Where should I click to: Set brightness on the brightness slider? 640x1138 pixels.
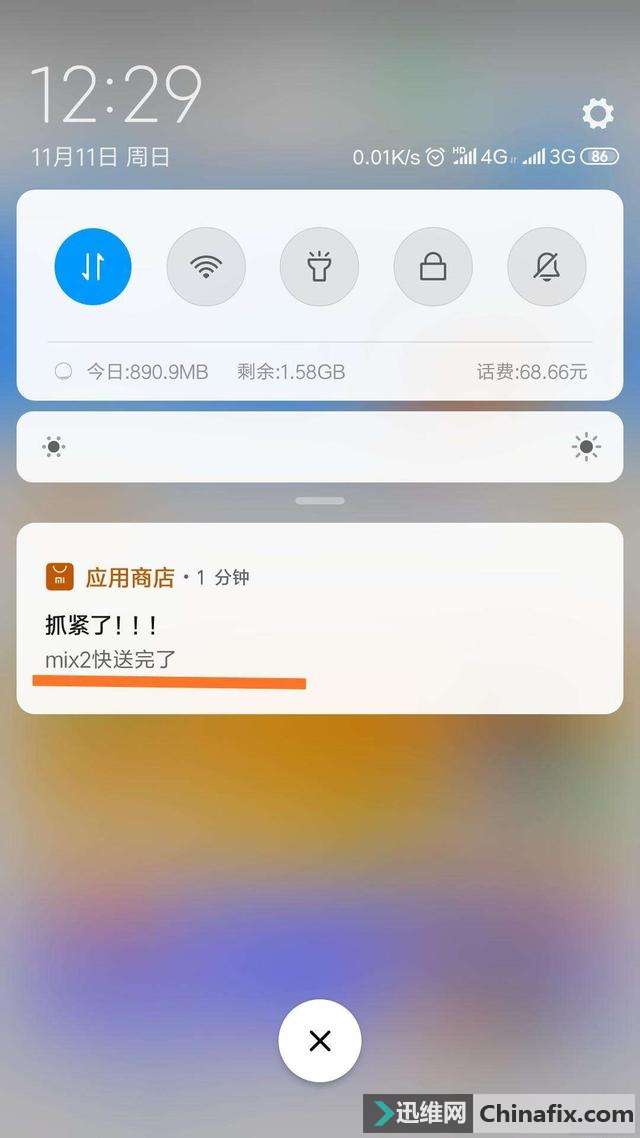pyautogui.click(x=320, y=447)
